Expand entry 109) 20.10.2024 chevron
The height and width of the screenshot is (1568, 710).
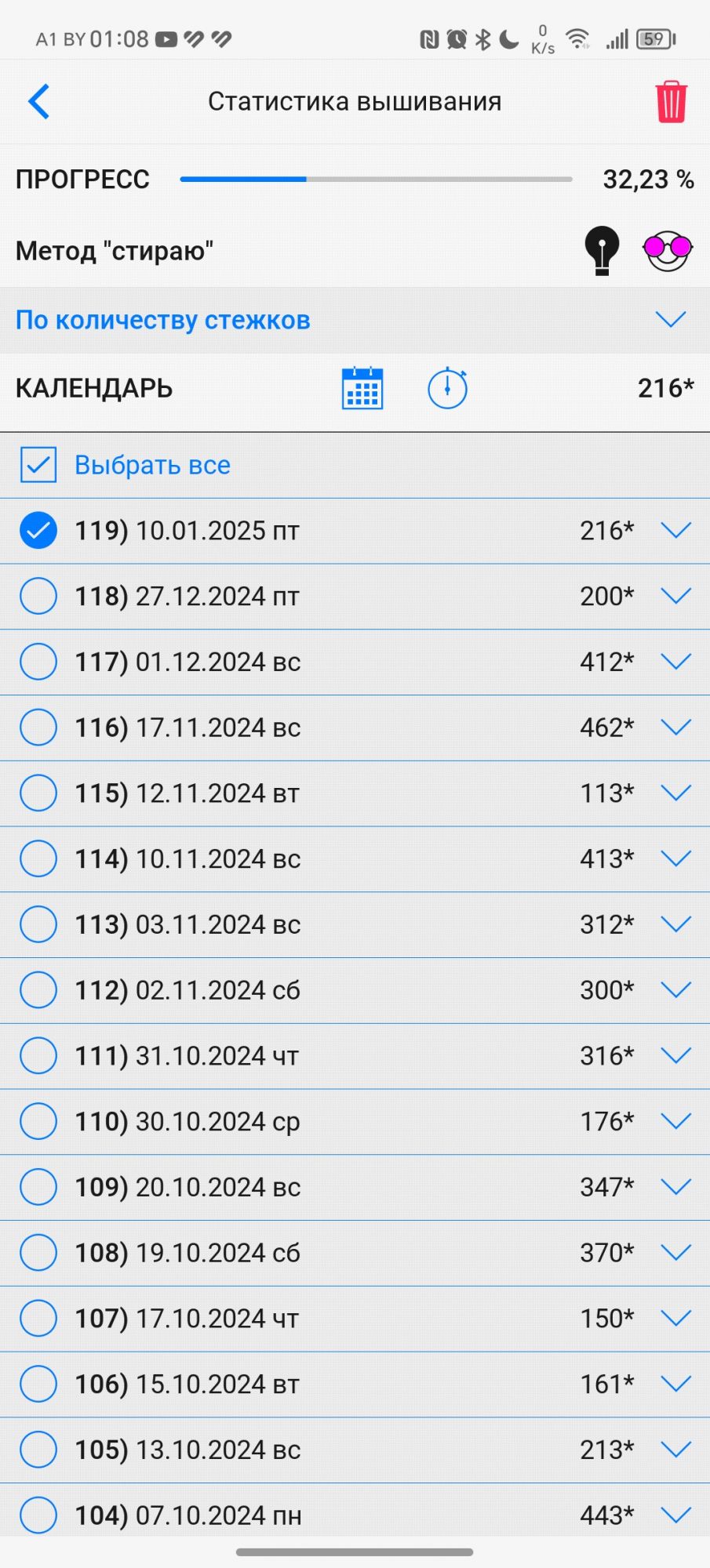click(x=675, y=1187)
